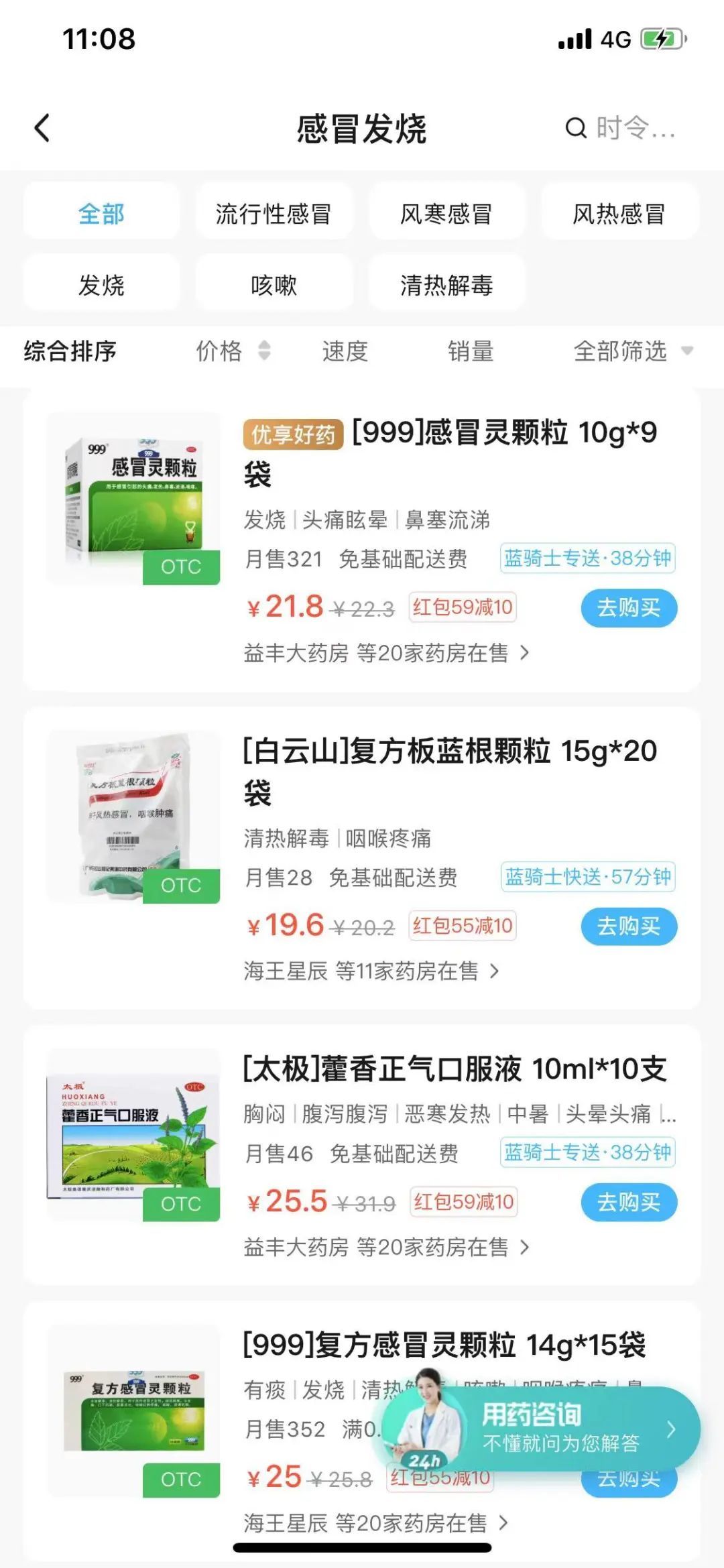
Task: Sort results by 速度
Action: pyautogui.click(x=345, y=351)
